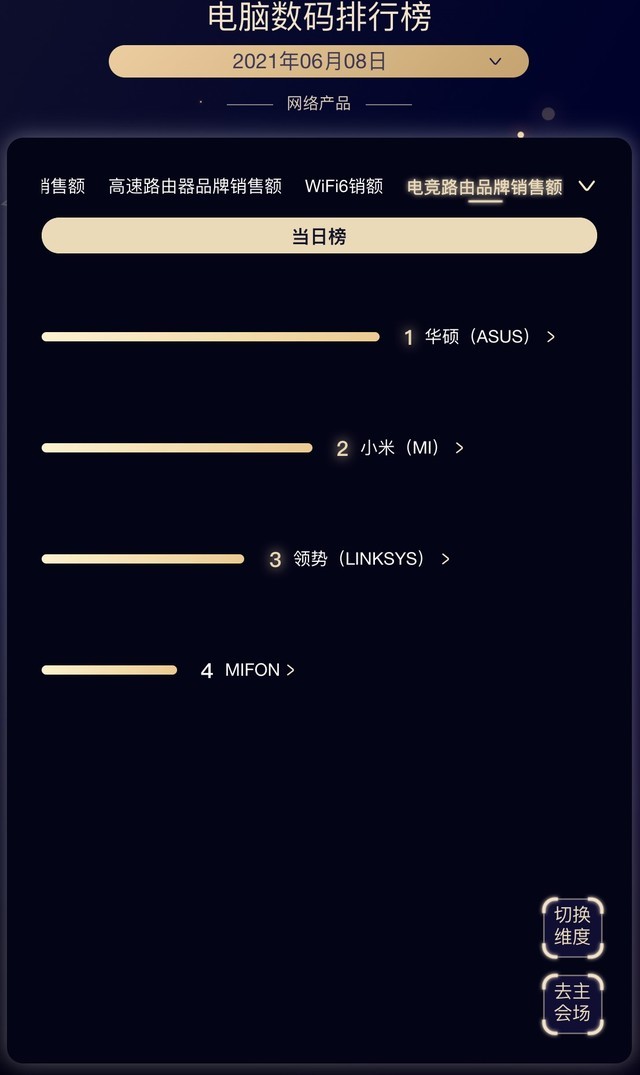Go to the main venue via 去主会场
The image size is (640, 1075).
pyautogui.click(x=573, y=1002)
